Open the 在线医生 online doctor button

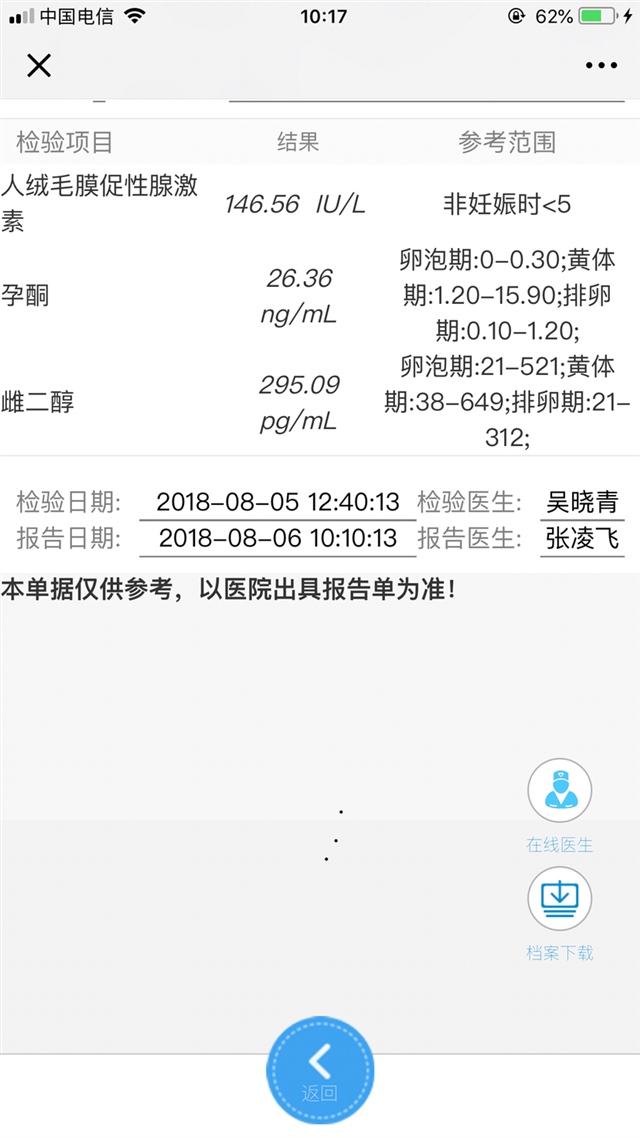tap(559, 792)
